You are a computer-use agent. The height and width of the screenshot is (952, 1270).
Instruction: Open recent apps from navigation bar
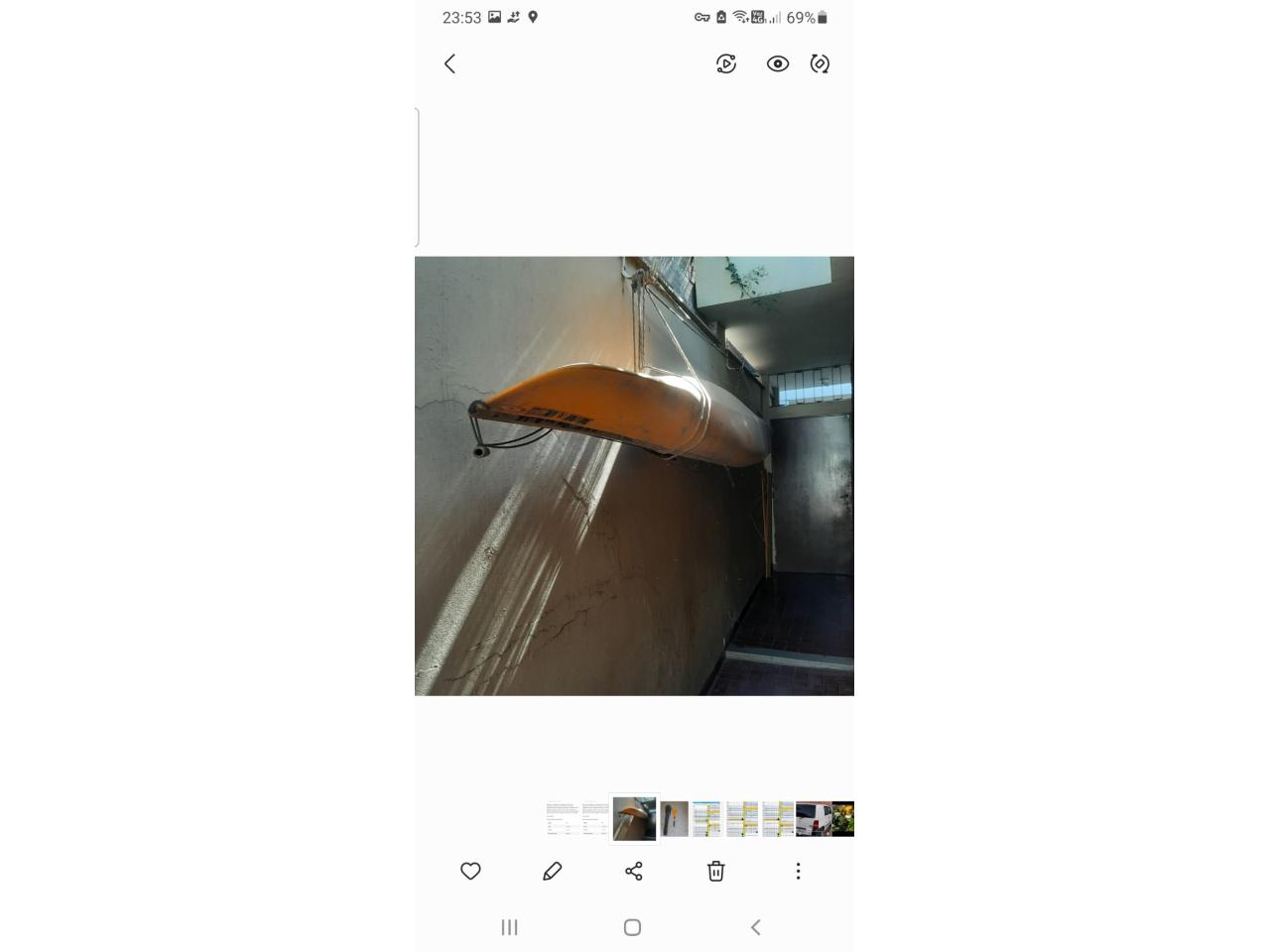[509, 927]
